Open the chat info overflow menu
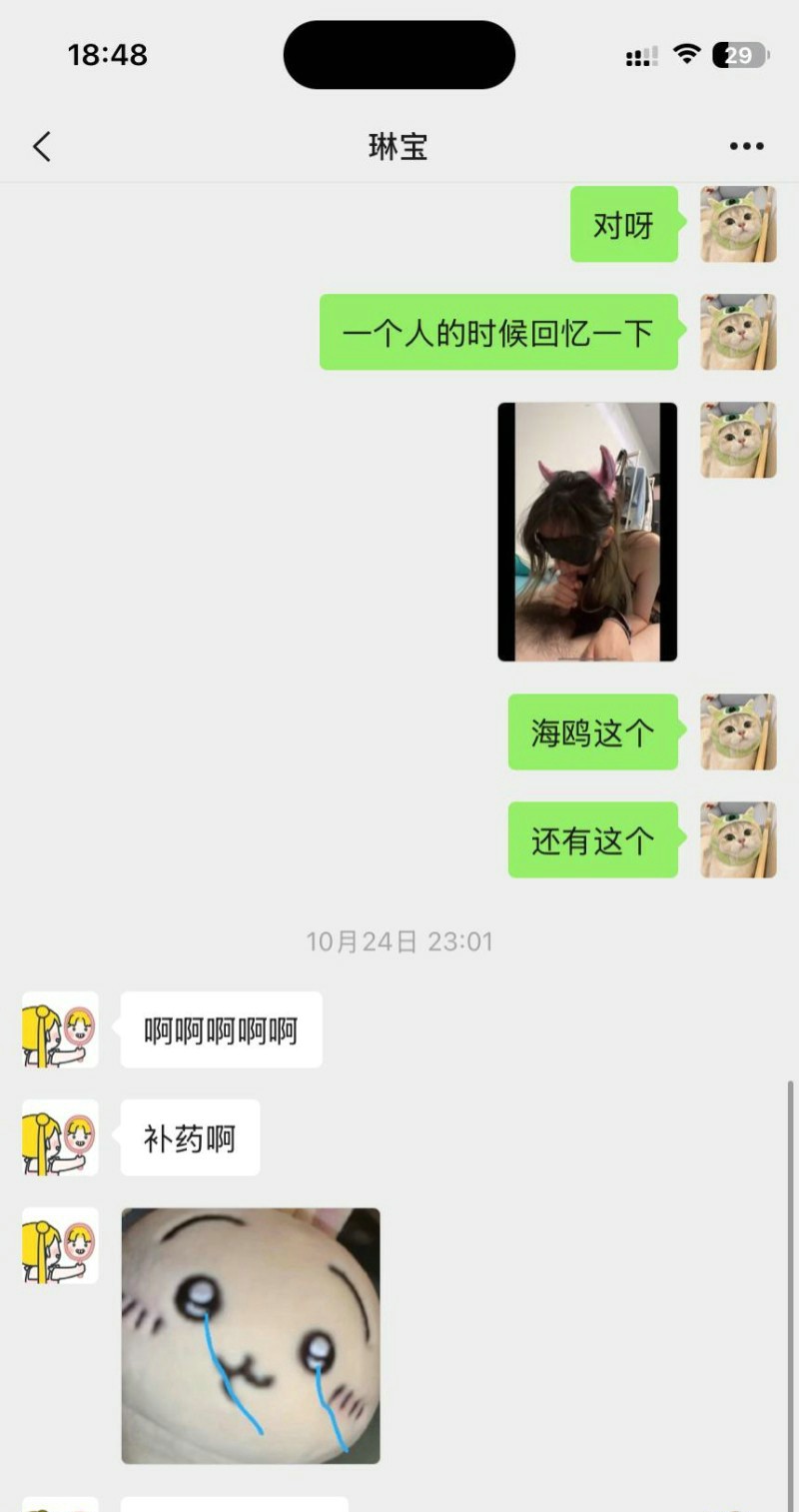The height and width of the screenshot is (1512, 799). click(746, 147)
